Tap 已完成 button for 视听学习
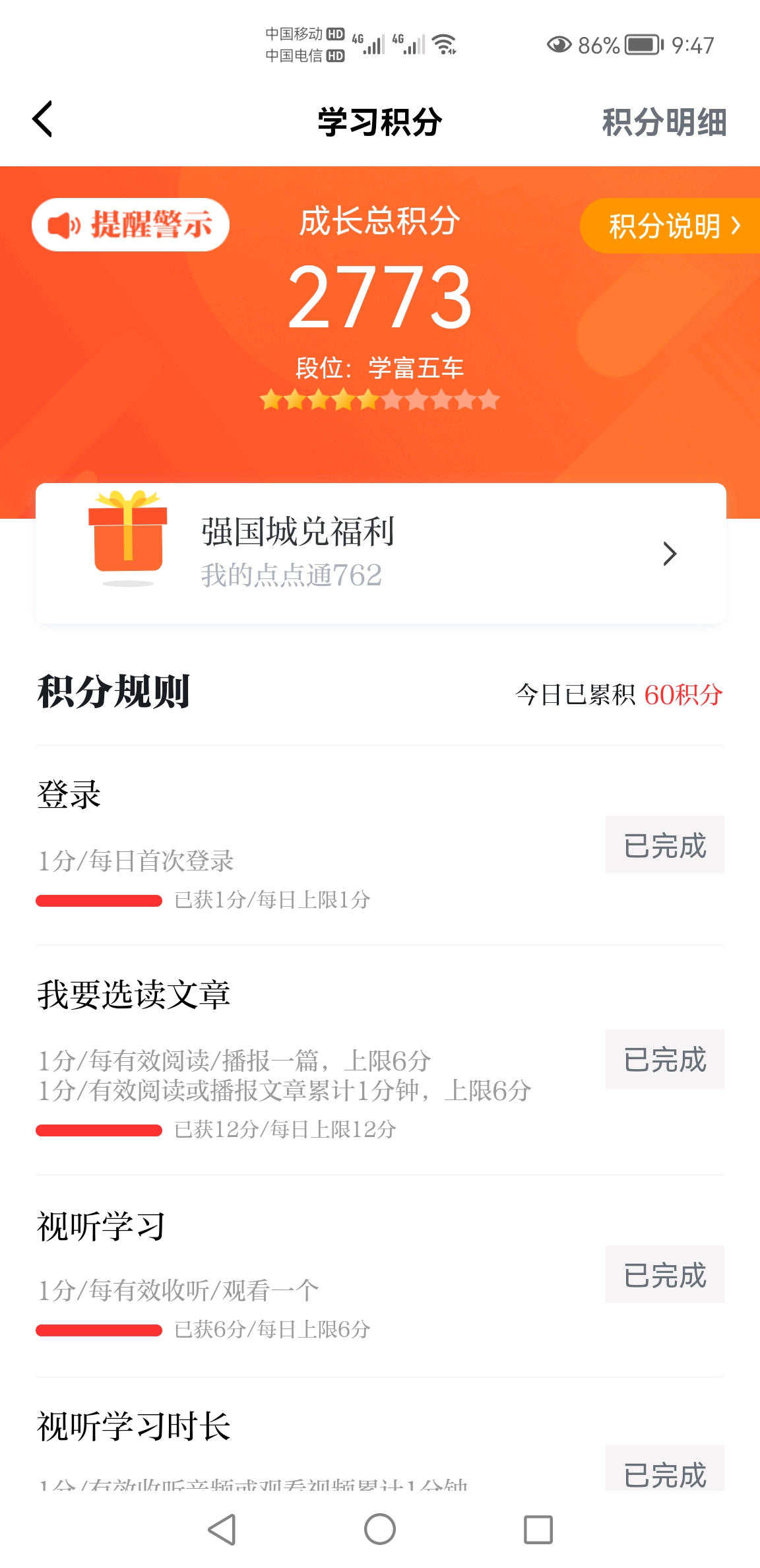The image size is (760, 1568). [664, 1274]
